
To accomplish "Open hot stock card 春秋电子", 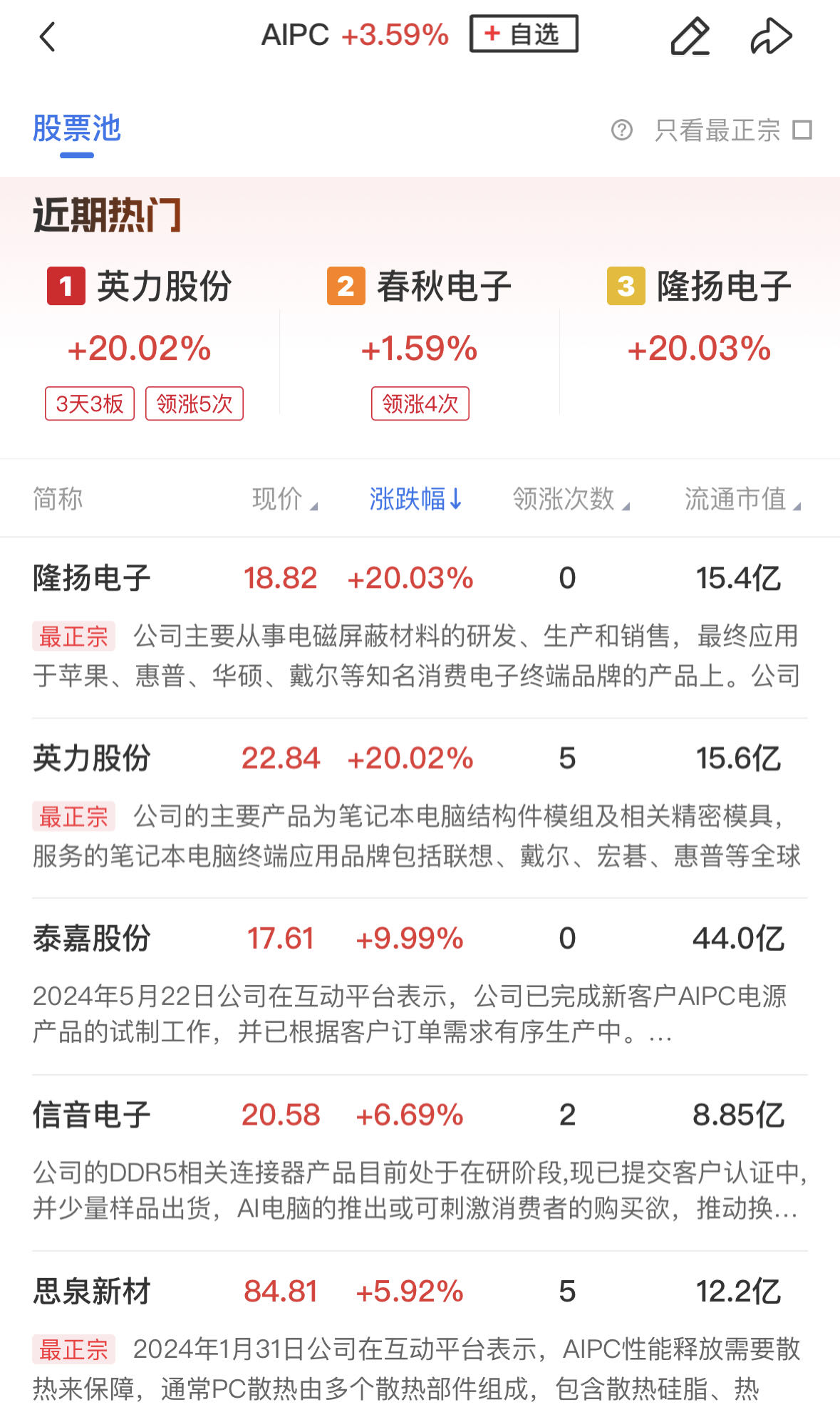I will (x=420, y=342).
